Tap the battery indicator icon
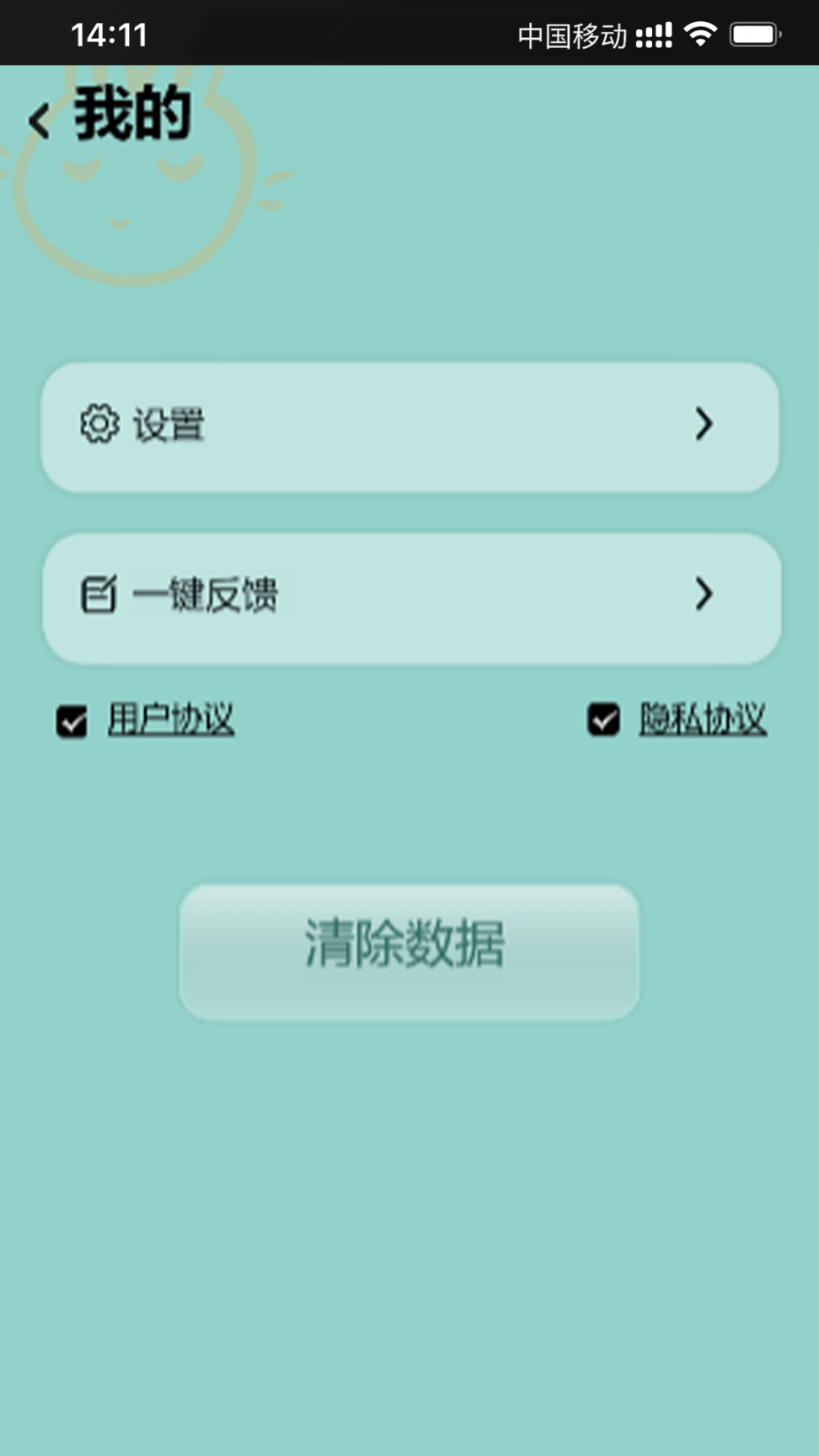This screenshot has width=819, height=1456. tap(752, 34)
